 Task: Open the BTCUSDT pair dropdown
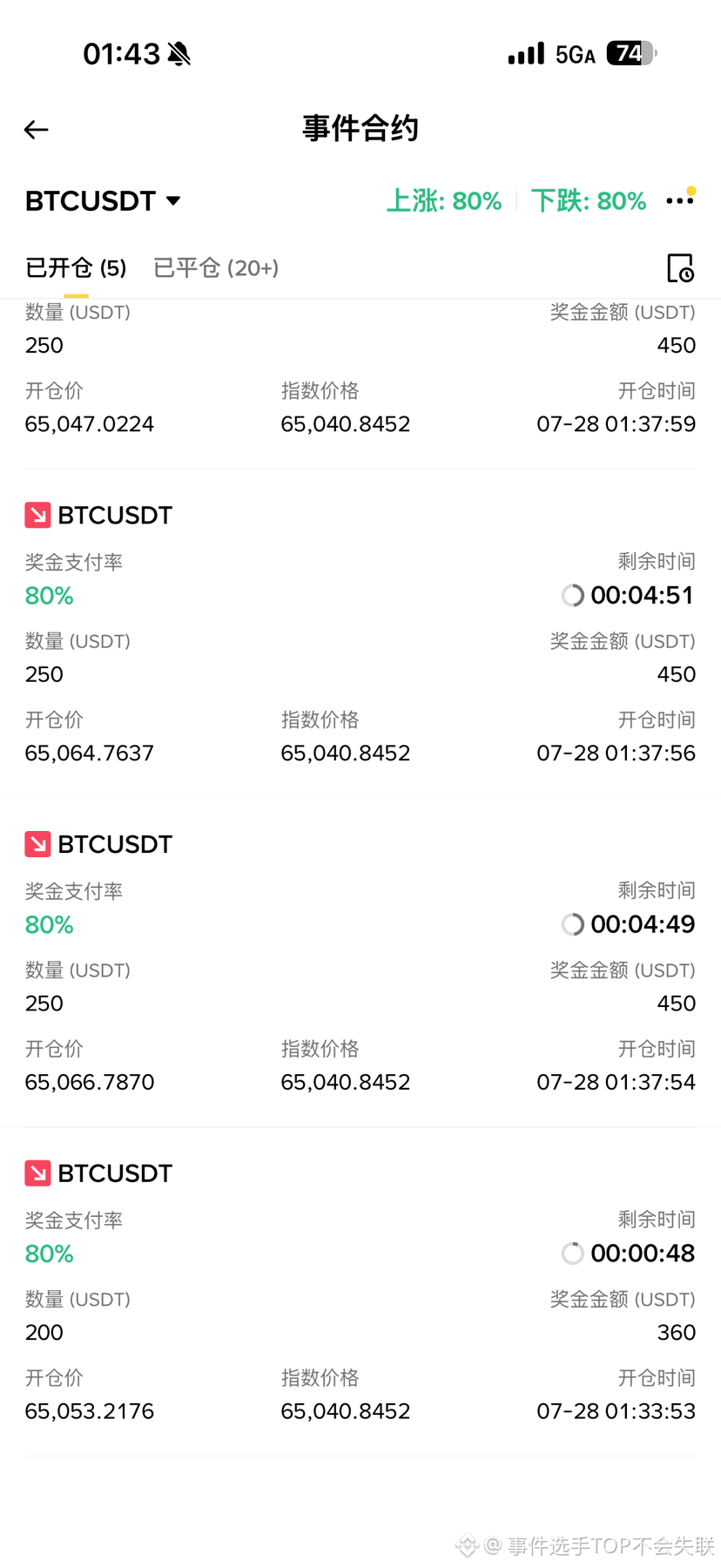103,201
